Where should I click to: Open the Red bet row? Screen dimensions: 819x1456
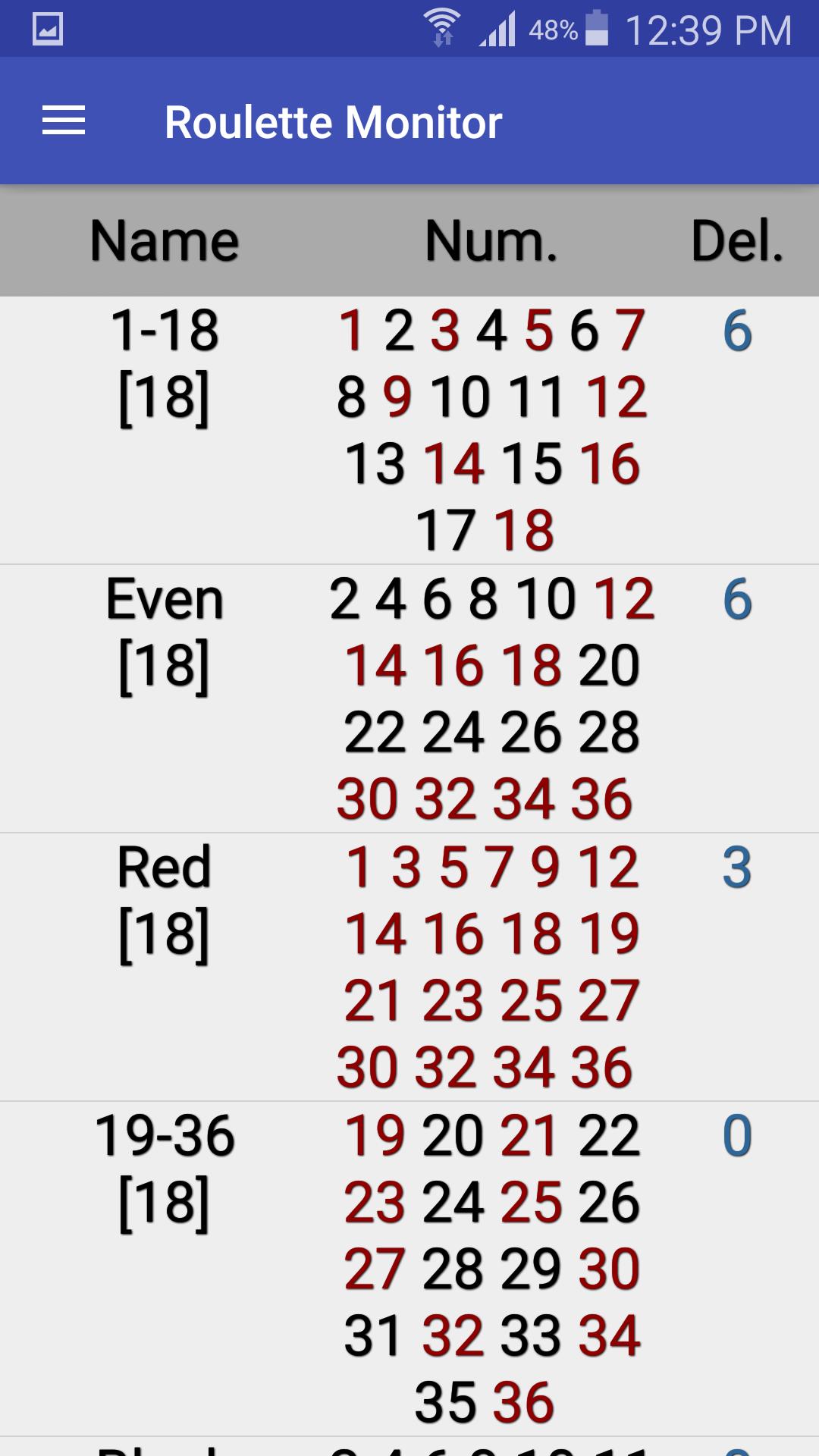click(x=409, y=967)
